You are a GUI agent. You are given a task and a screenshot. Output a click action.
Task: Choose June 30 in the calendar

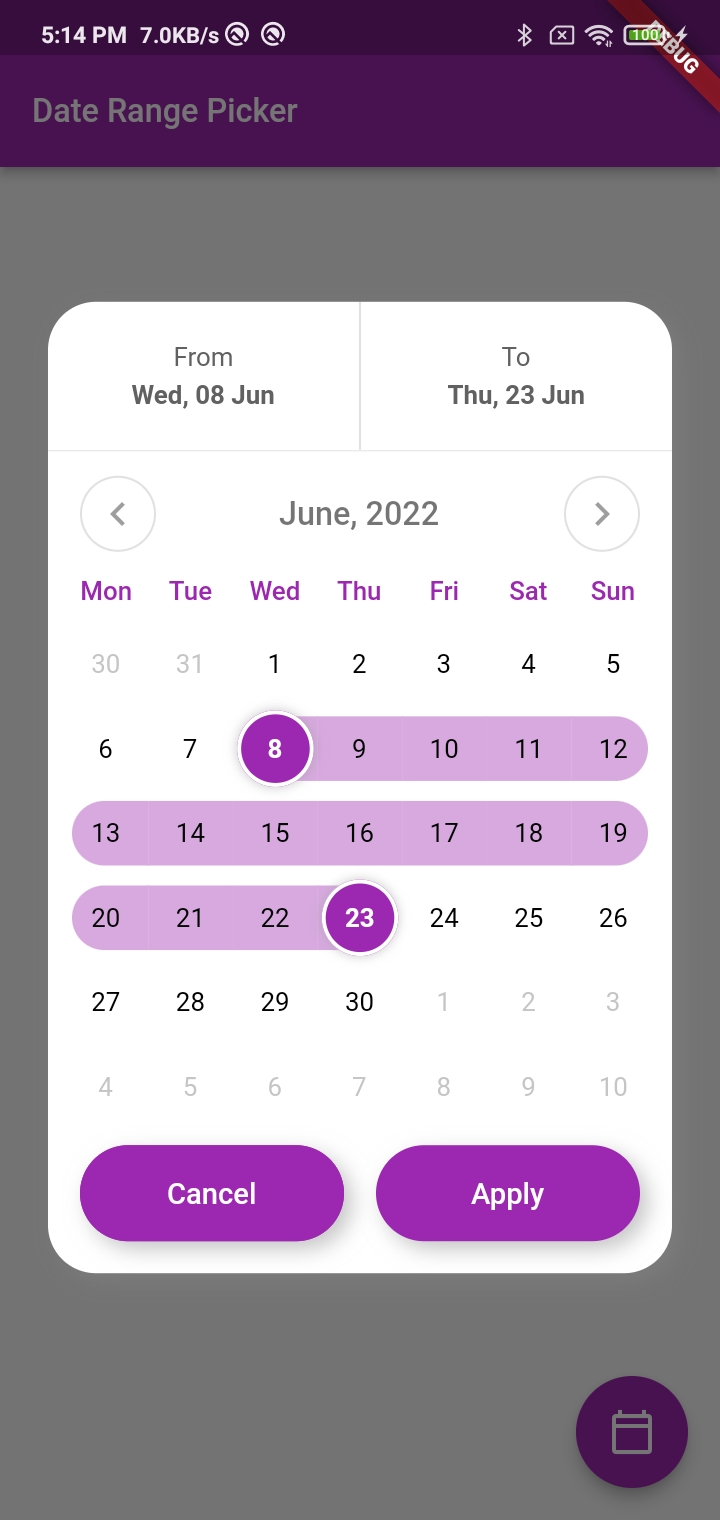tap(360, 1002)
